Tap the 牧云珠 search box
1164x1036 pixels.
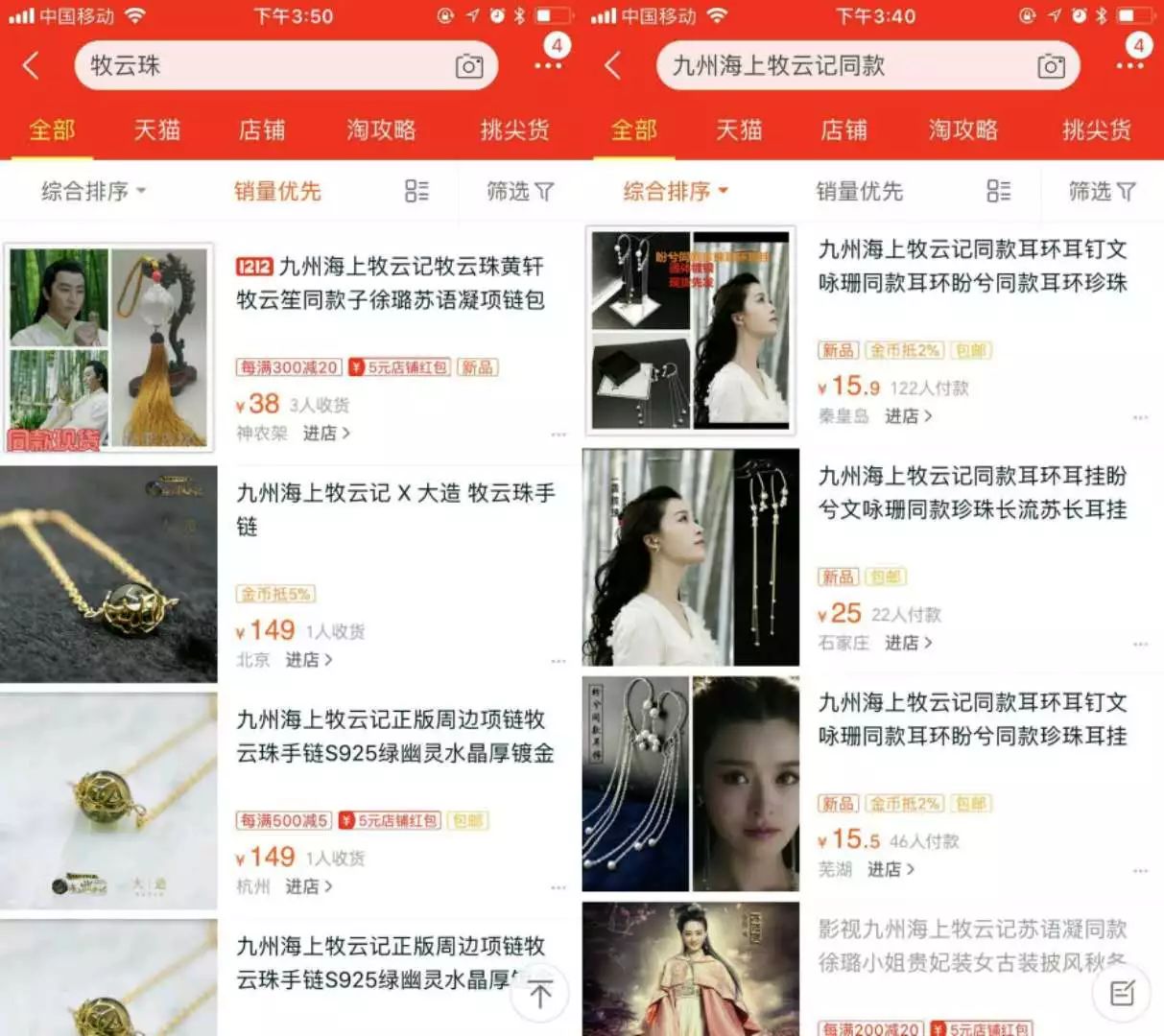click(259, 66)
